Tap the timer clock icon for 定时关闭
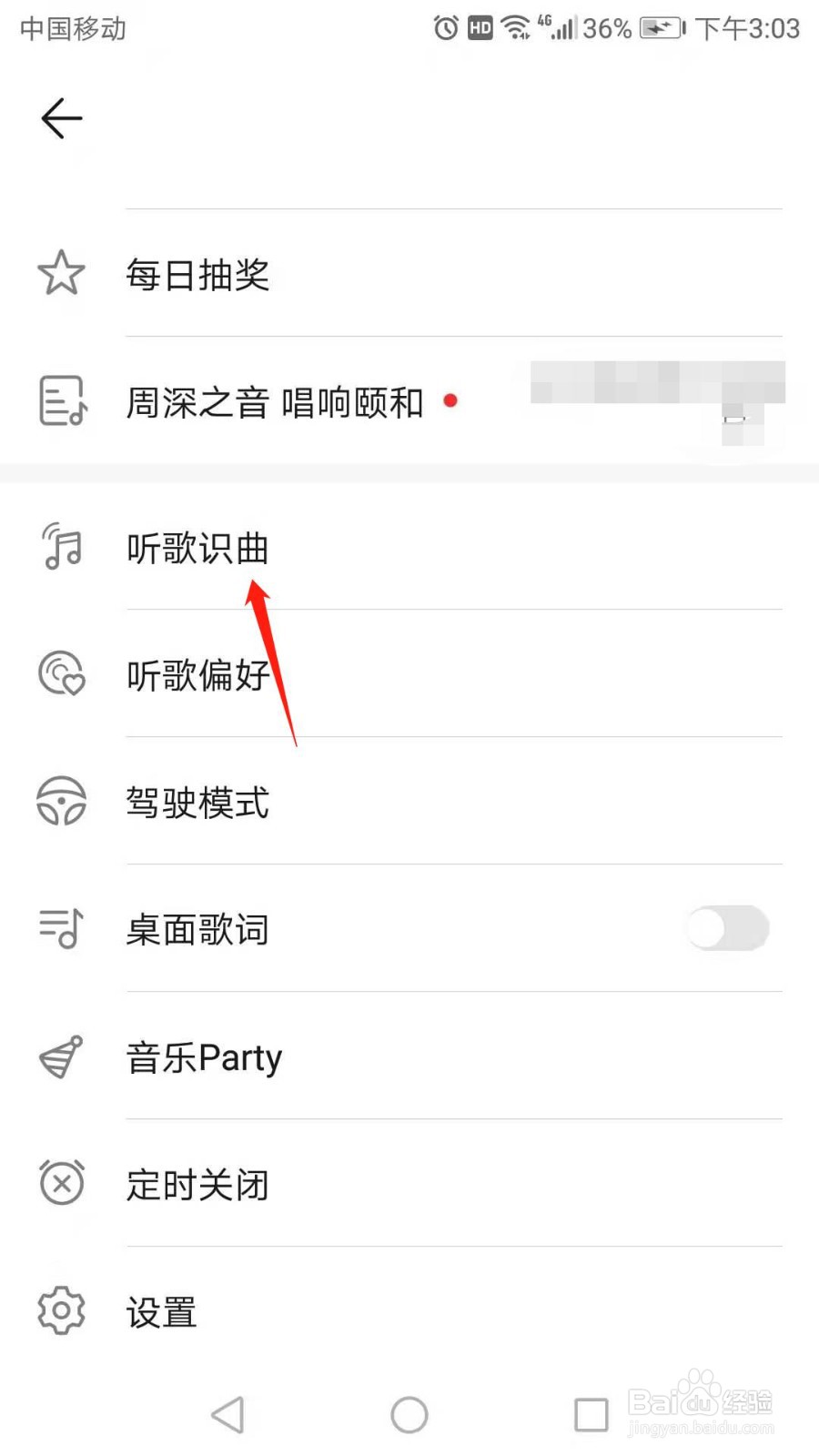 [60, 1184]
